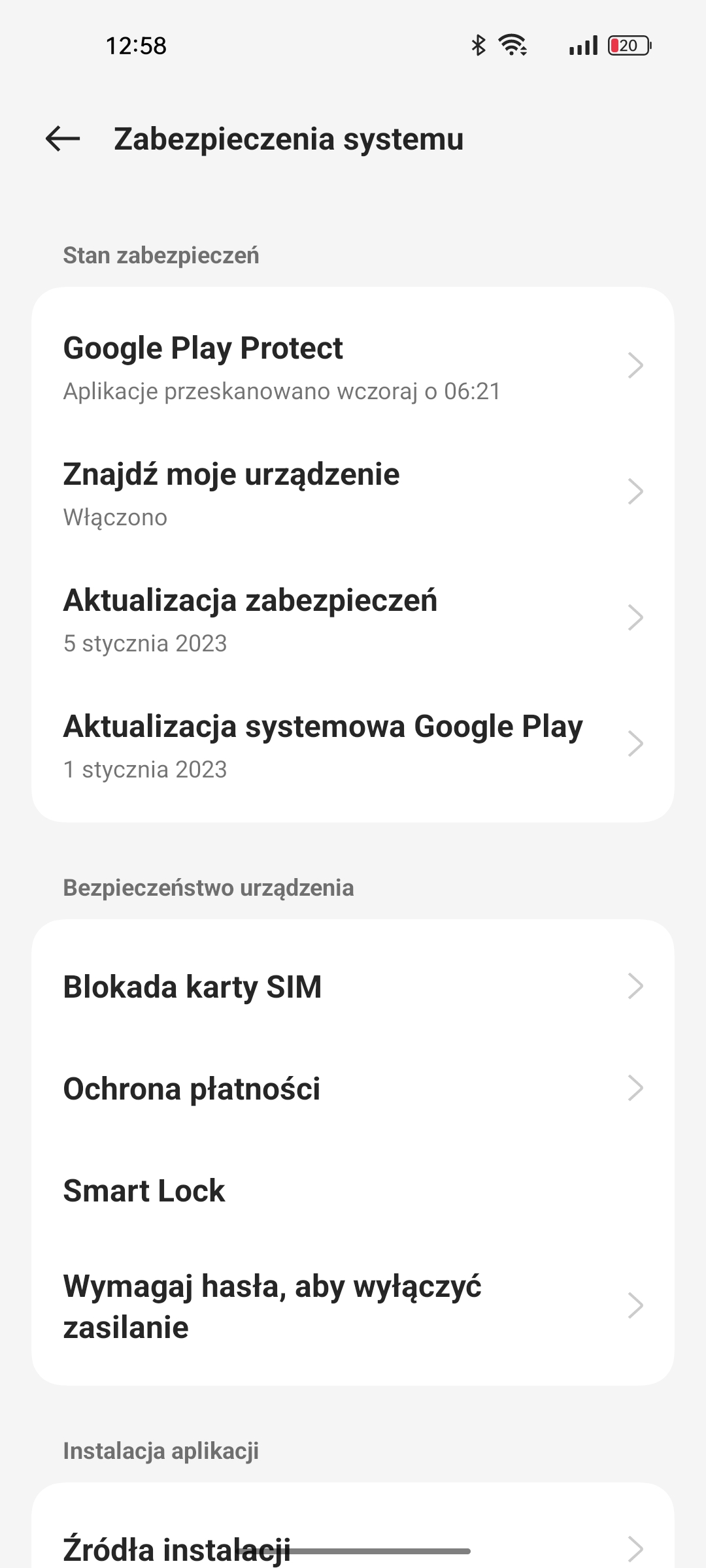Open Ochrona płatności settings
This screenshot has width=706, height=1568.
coord(353,1089)
